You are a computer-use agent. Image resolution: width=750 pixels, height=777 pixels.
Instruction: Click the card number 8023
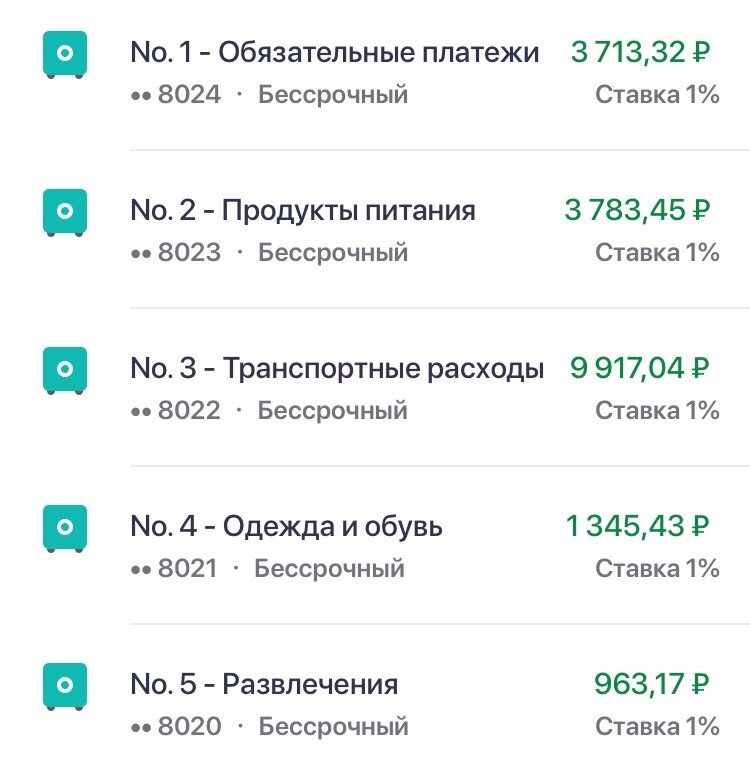click(x=189, y=253)
